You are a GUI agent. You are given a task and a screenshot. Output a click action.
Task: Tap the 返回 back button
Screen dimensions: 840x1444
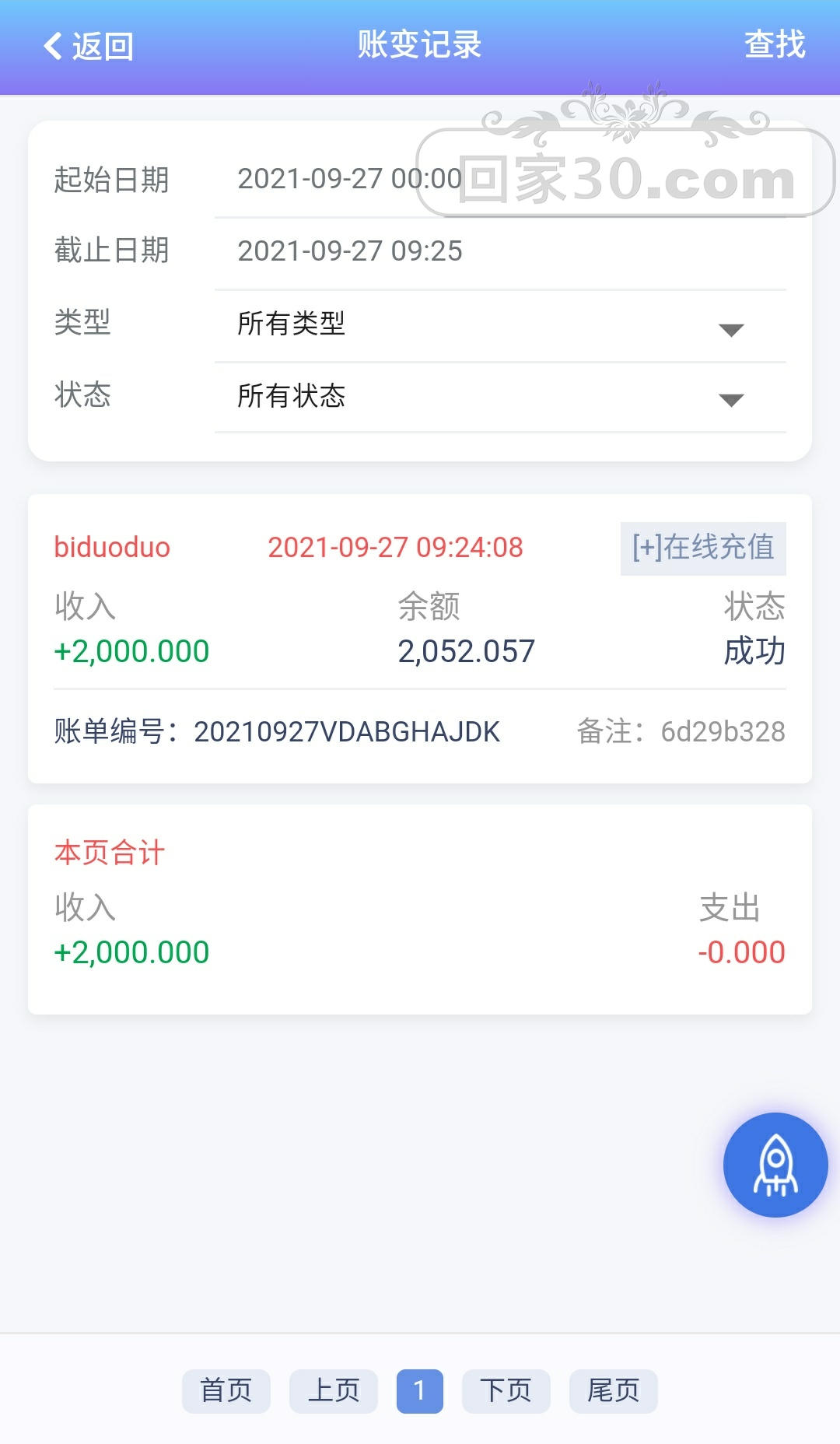pos(88,46)
